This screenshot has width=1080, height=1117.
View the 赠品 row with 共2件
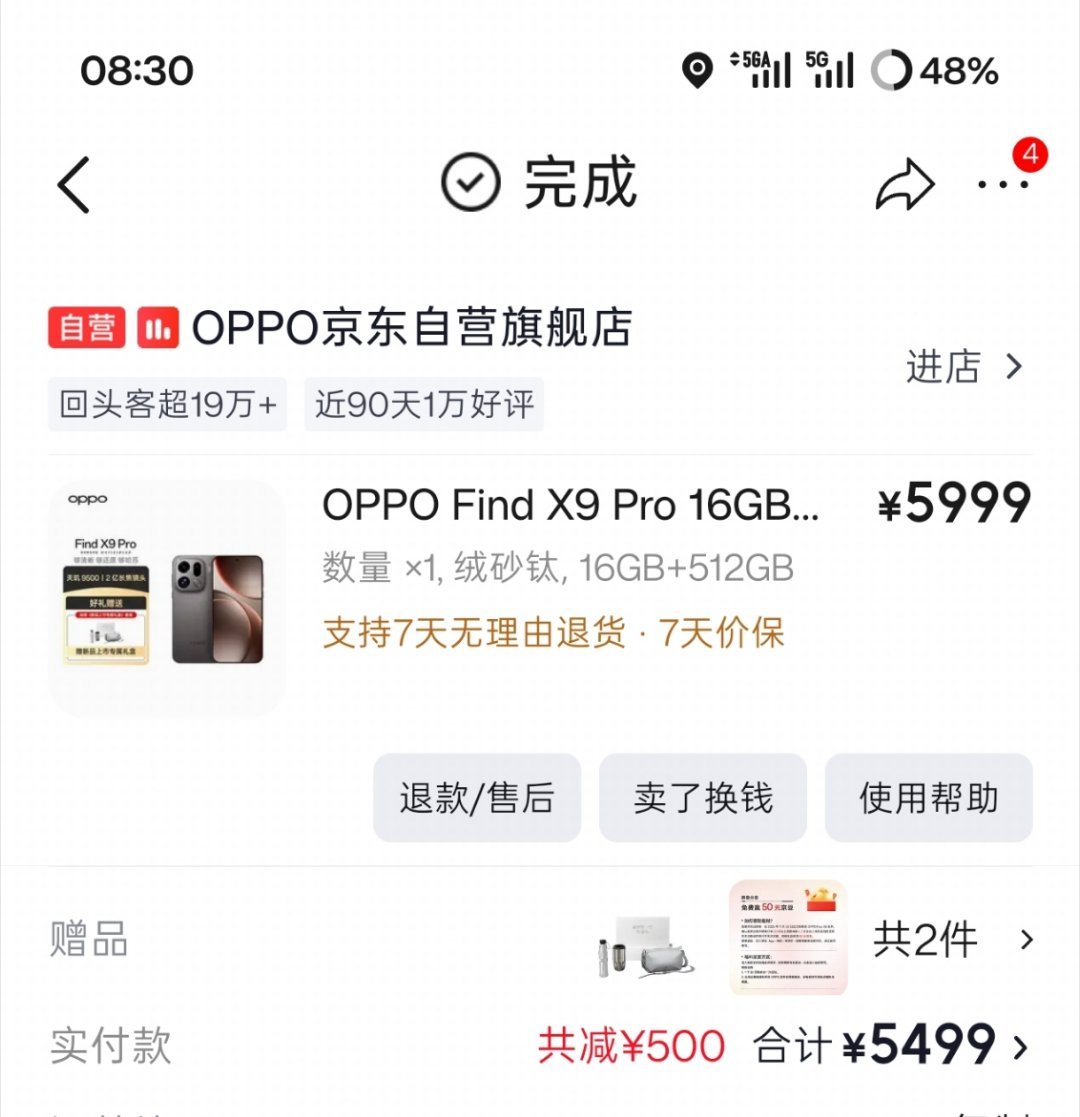[540, 938]
